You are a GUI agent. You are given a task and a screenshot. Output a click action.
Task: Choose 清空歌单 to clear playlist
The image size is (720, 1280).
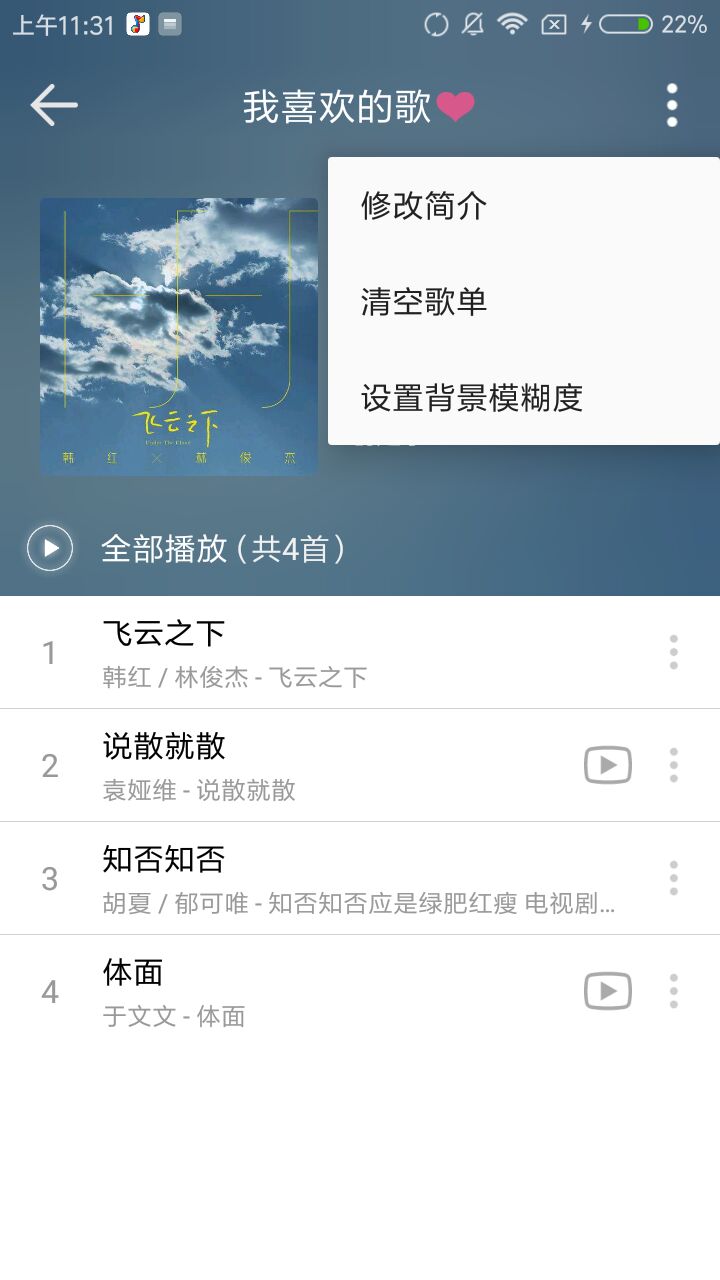[x=424, y=301]
